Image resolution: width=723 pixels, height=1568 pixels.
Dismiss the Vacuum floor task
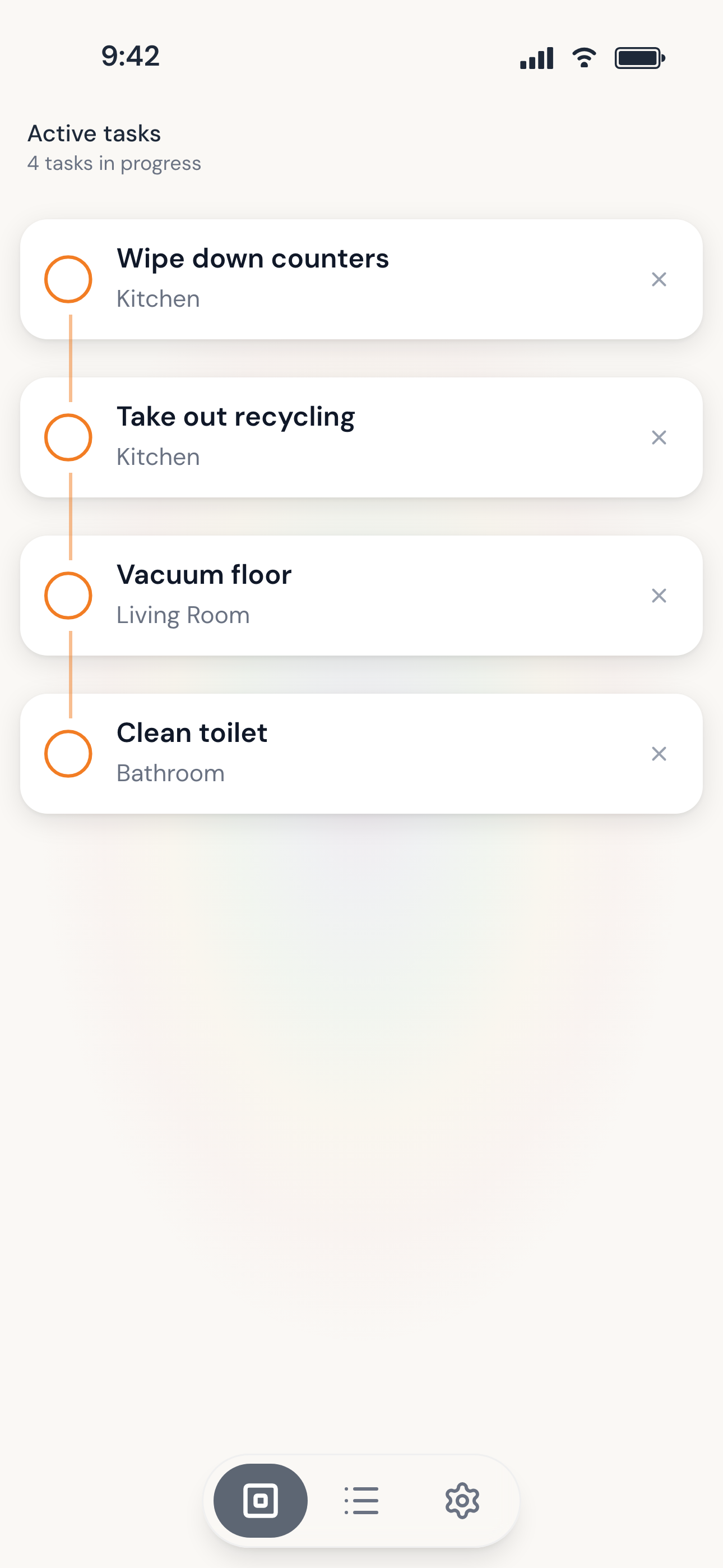click(x=659, y=596)
